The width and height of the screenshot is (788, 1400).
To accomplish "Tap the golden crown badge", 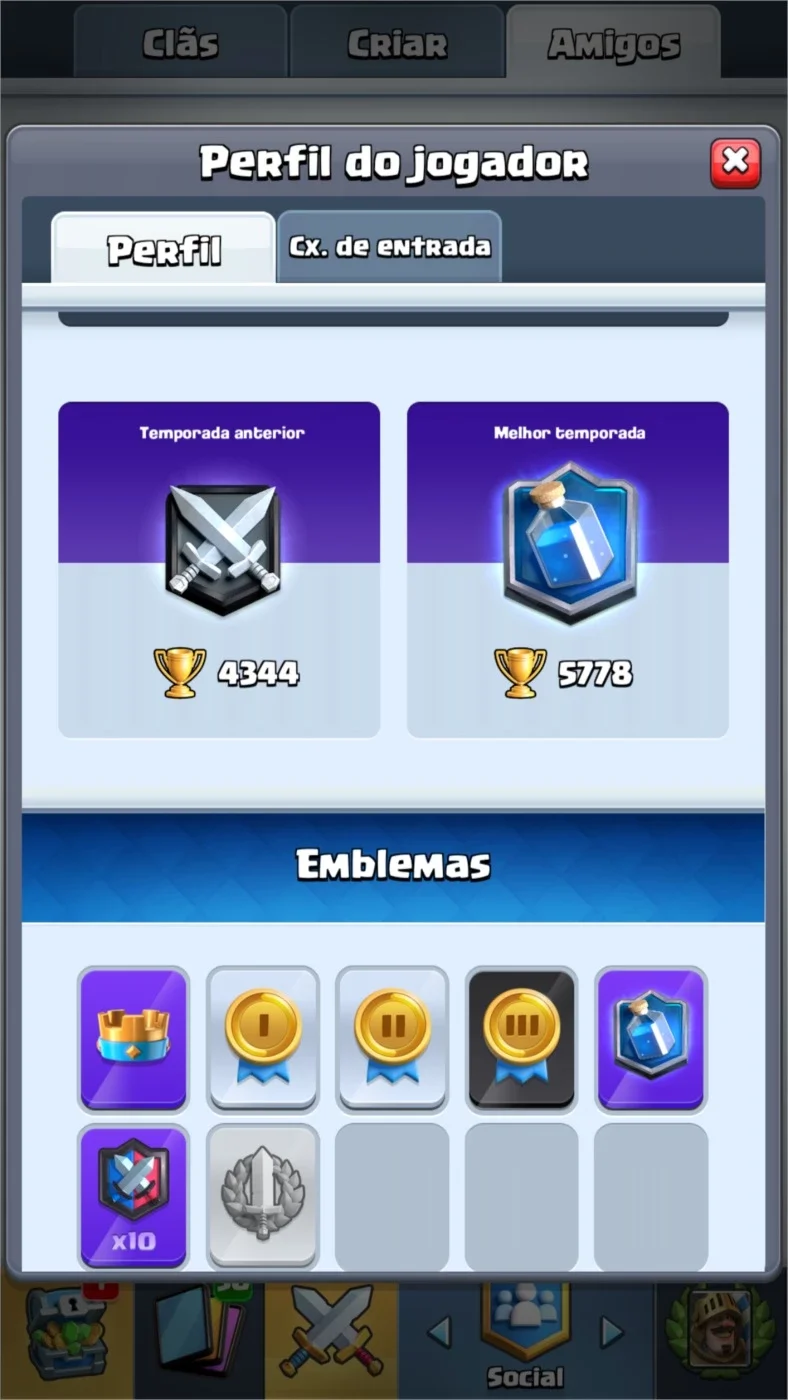I will (x=133, y=1039).
